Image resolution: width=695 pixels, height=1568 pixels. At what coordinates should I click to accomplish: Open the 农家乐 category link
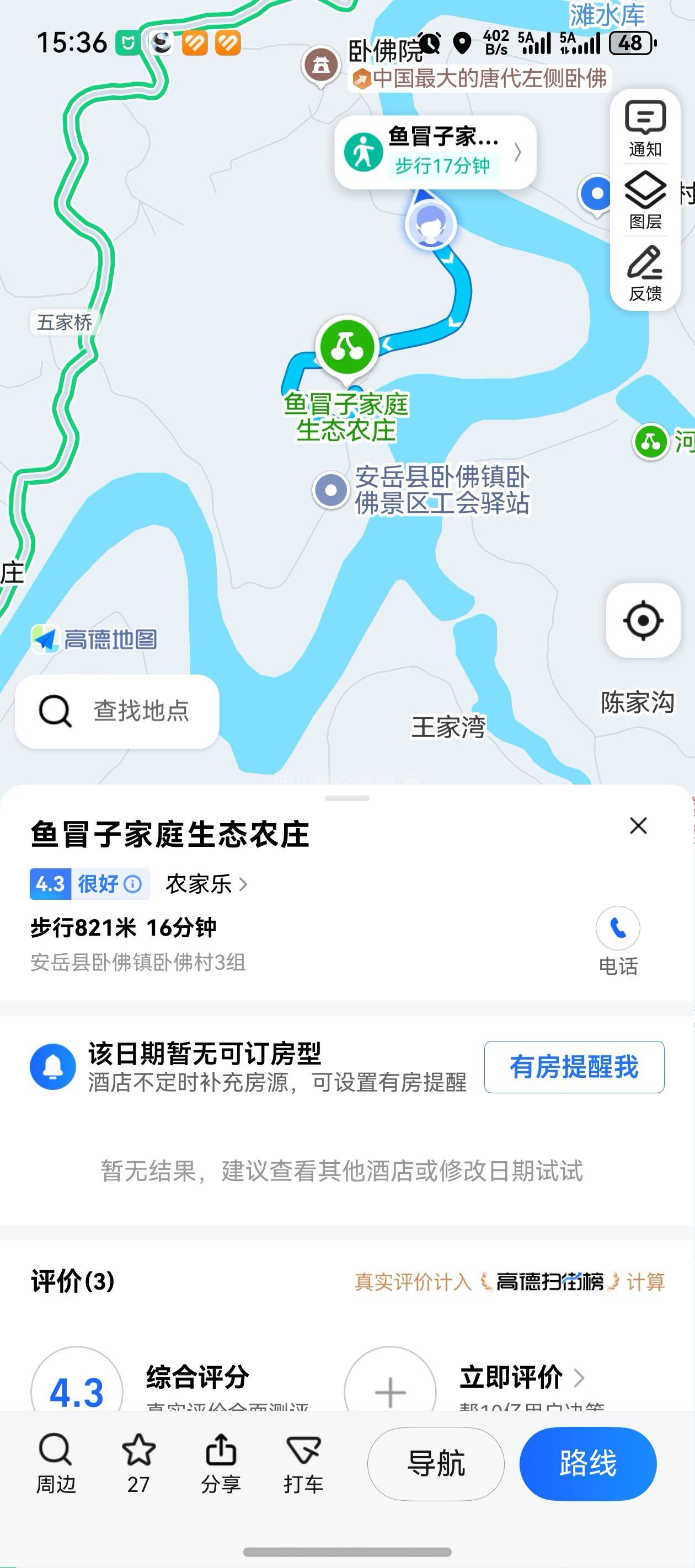pyautogui.click(x=206, y=884)
